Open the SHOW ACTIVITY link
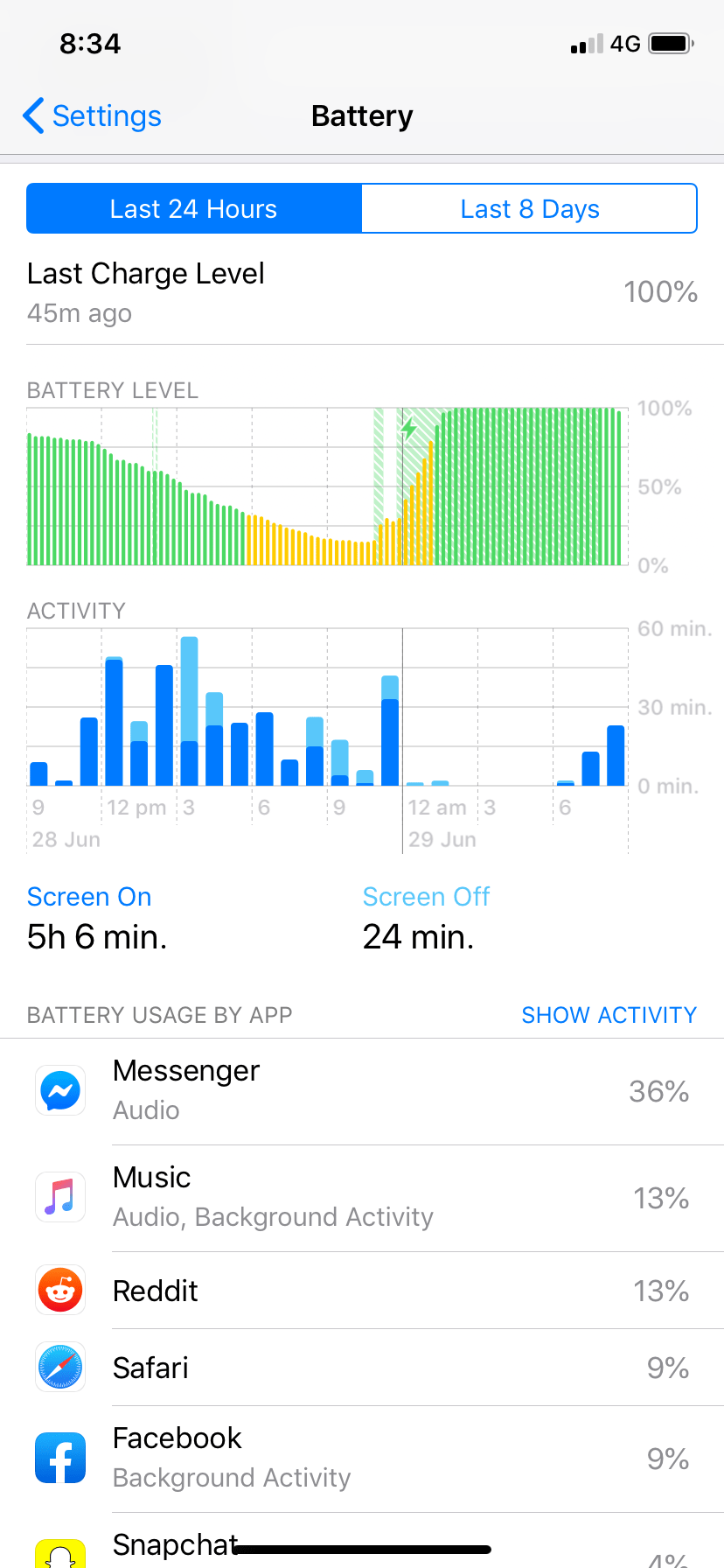Image resolution: width=724 pixels, height=1568 pixels. 609,1015
